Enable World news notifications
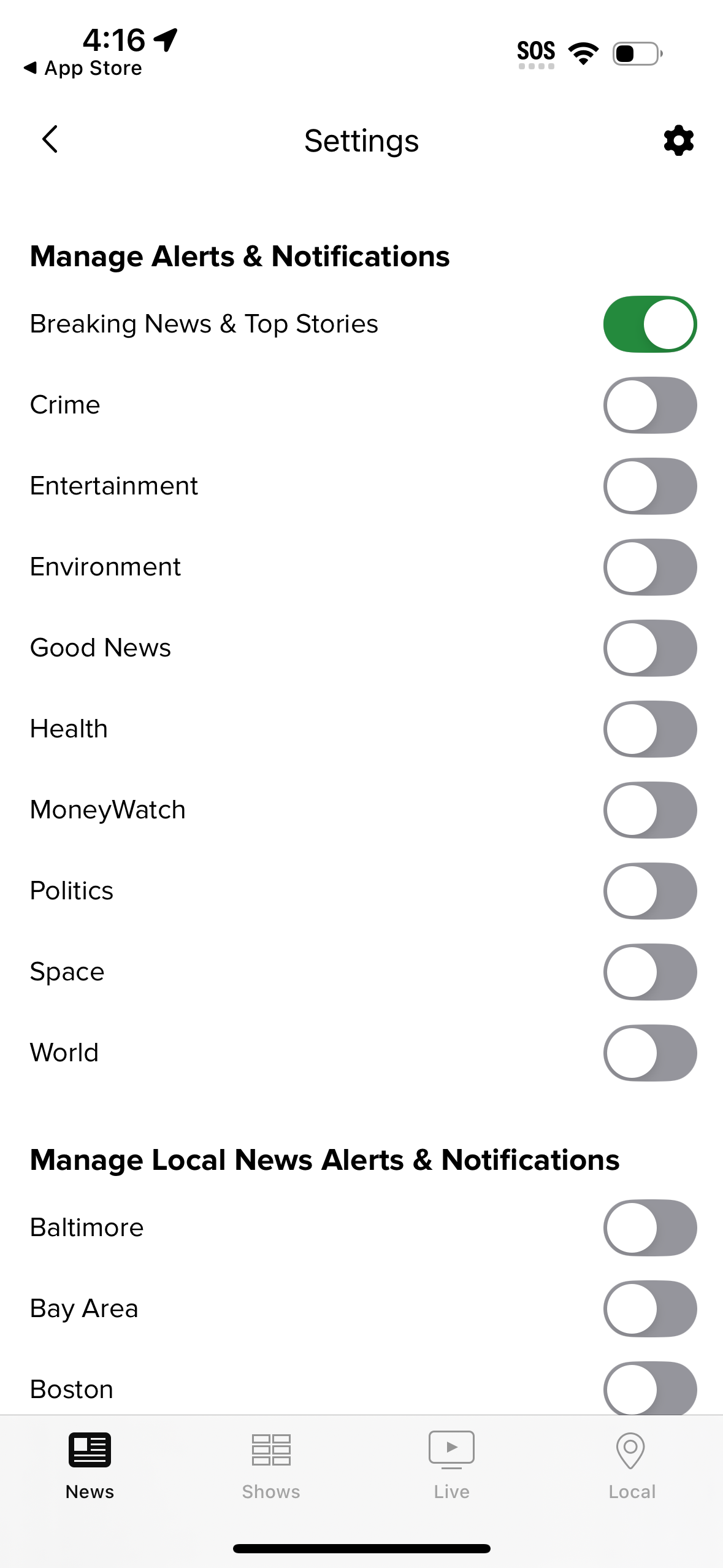 pyautogui.click(x=650, y=1053)
